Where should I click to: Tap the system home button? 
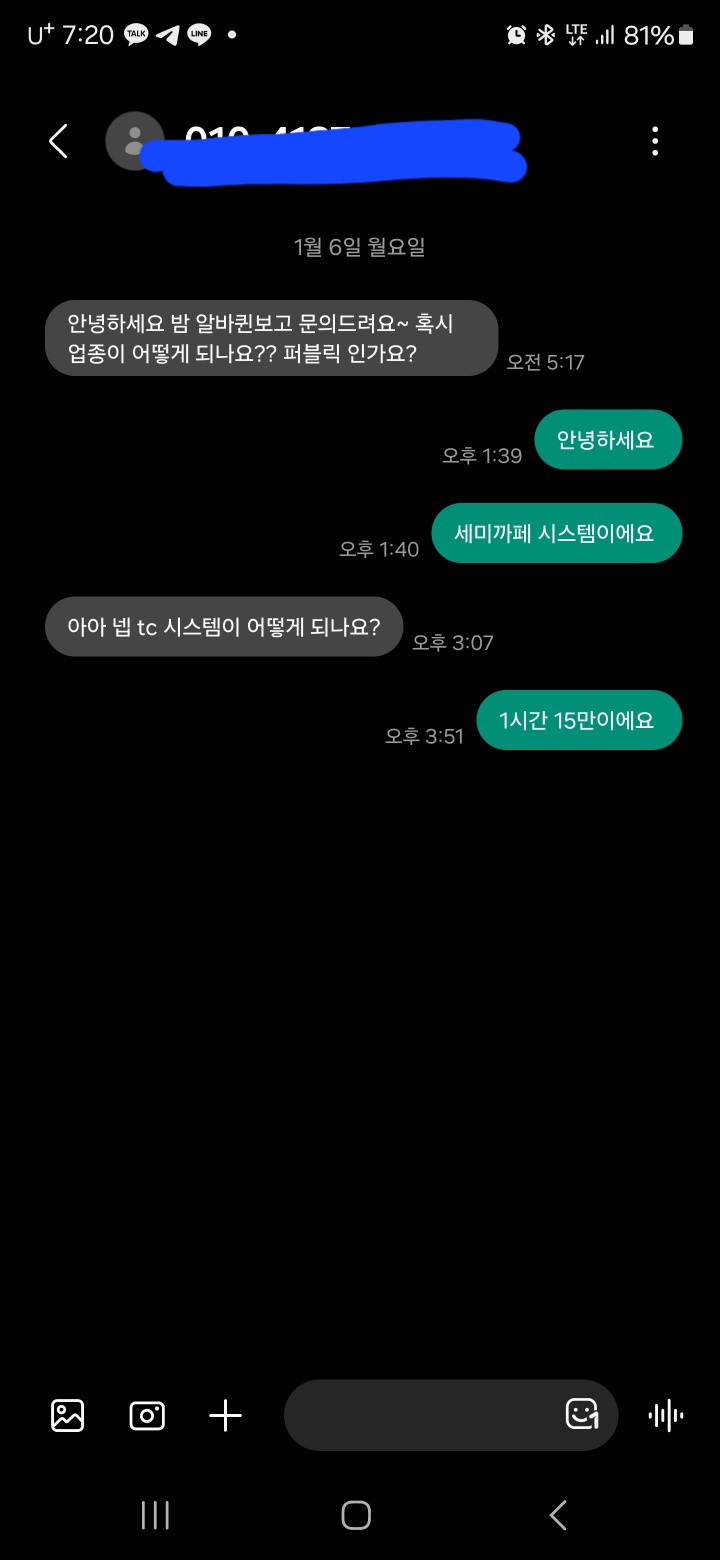coord(356,1515)
